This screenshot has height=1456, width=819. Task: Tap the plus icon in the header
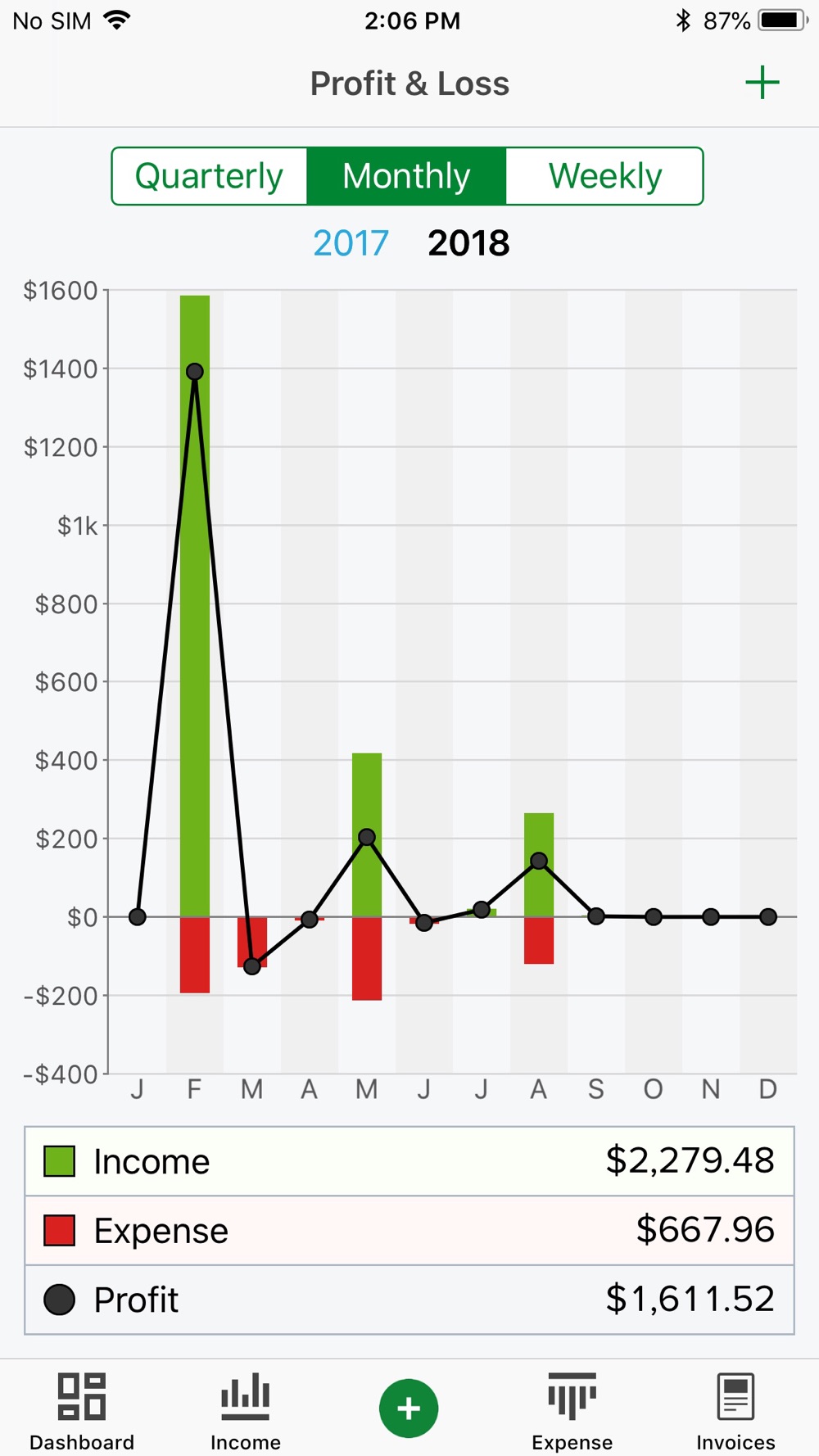[762, 83]
